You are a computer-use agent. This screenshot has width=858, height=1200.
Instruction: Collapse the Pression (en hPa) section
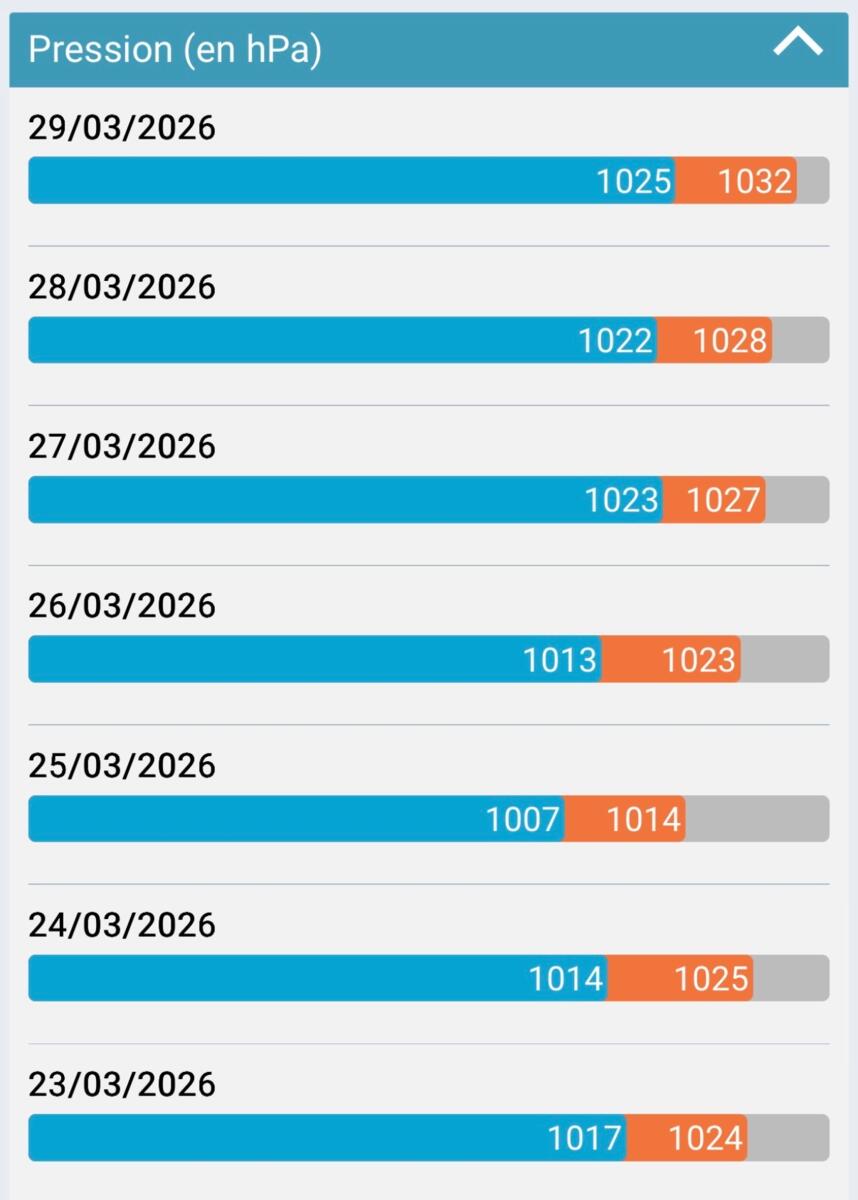798,44
